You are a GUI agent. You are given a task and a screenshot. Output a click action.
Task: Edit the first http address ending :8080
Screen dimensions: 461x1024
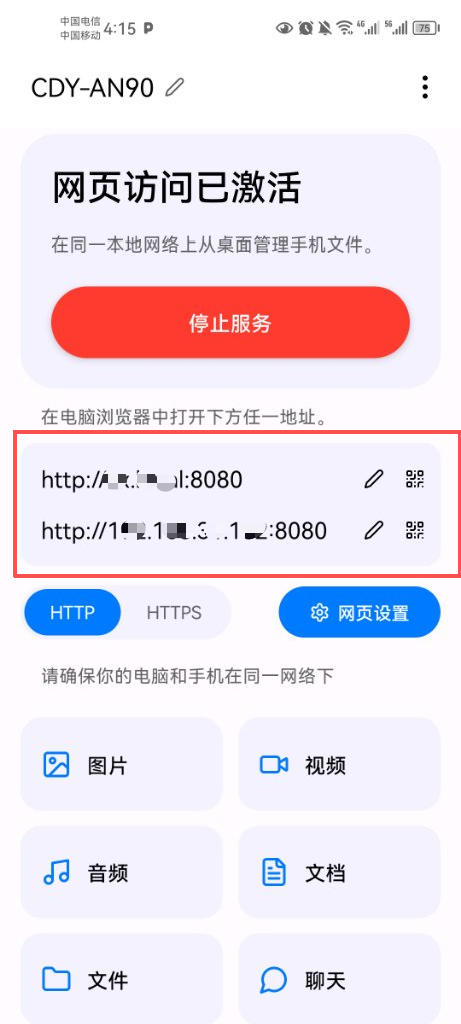(x=373, y=479)
